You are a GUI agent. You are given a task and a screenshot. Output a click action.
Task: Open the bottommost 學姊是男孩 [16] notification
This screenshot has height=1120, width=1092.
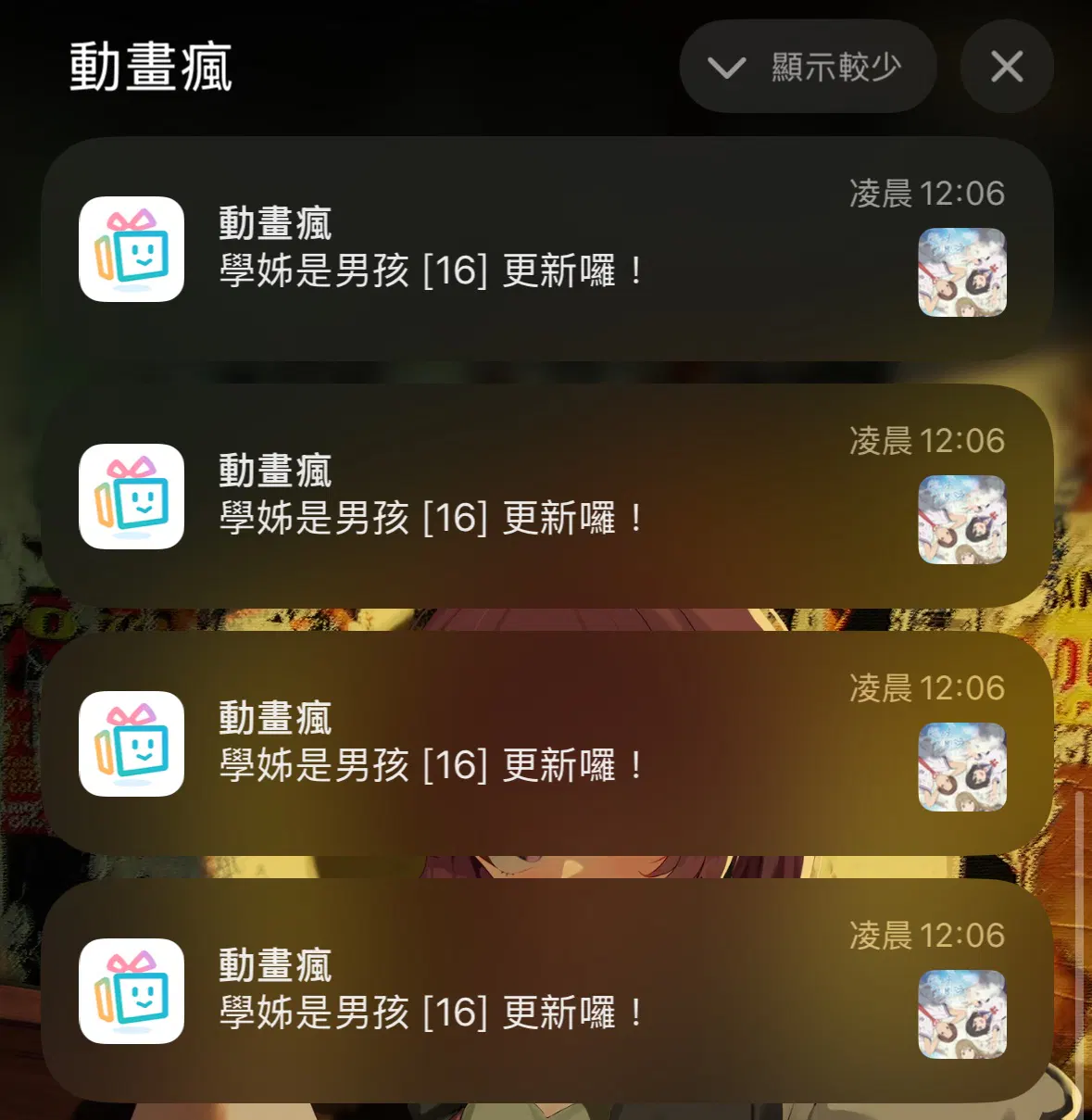click(x=546, y=990)
